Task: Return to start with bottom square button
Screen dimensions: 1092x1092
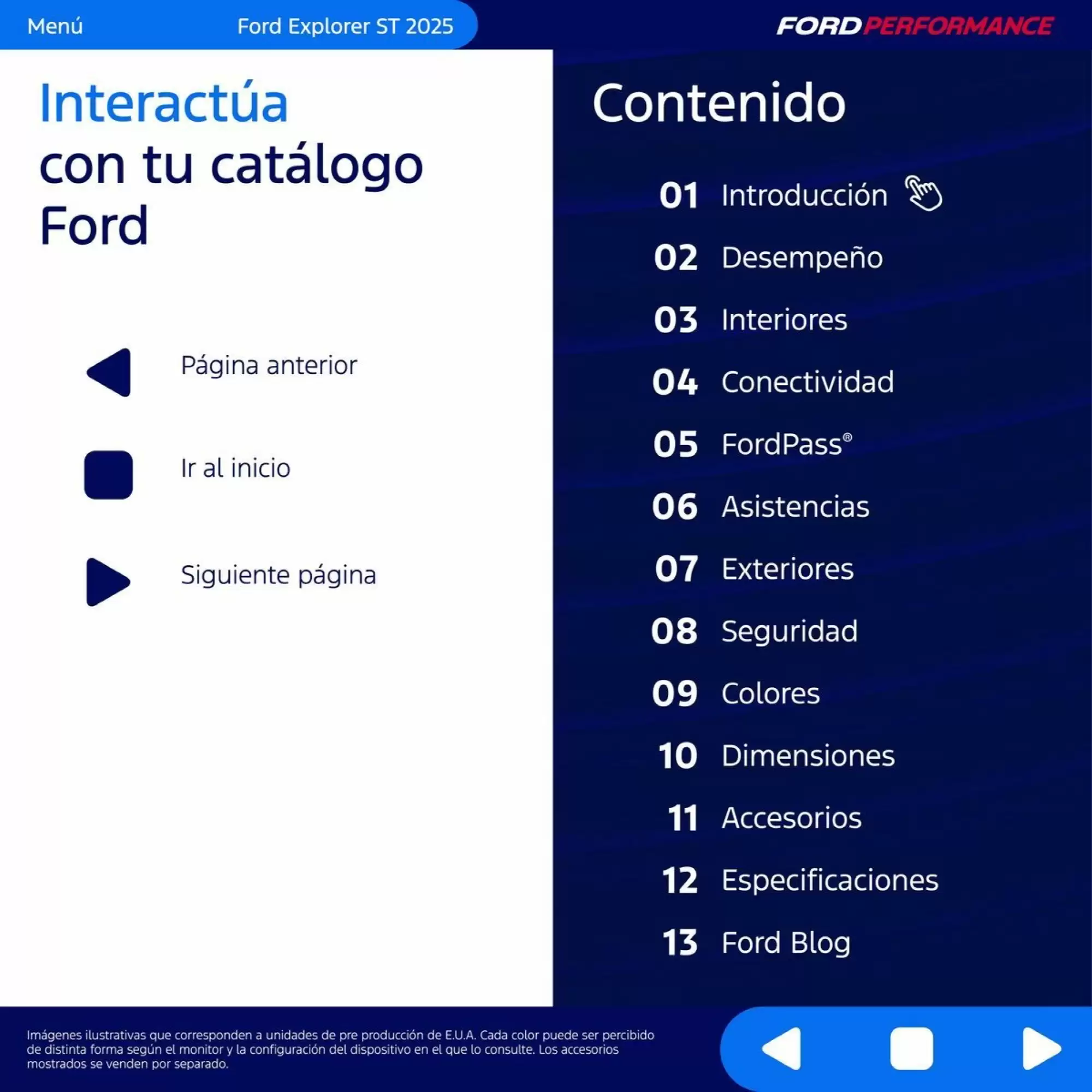Action: (x=911, y=1049)
